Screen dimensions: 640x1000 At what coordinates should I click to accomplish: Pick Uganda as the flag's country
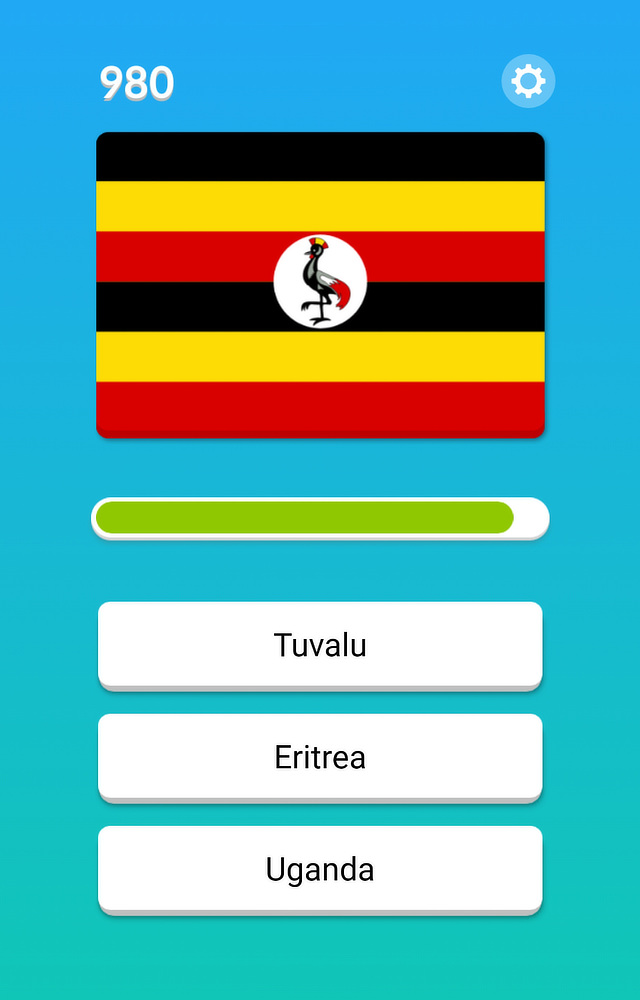coord(320,869)
